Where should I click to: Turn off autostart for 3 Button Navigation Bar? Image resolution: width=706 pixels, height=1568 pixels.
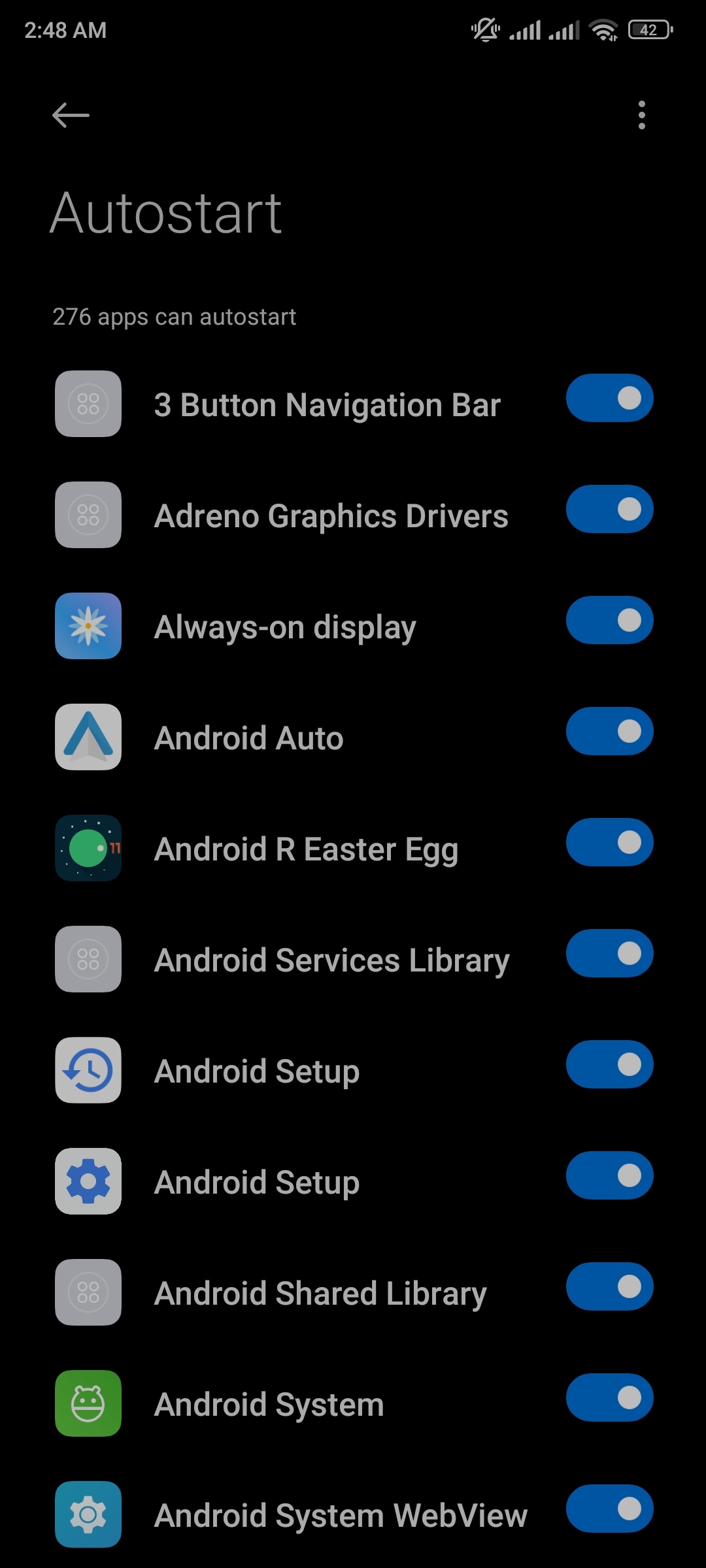pos(610,398)
